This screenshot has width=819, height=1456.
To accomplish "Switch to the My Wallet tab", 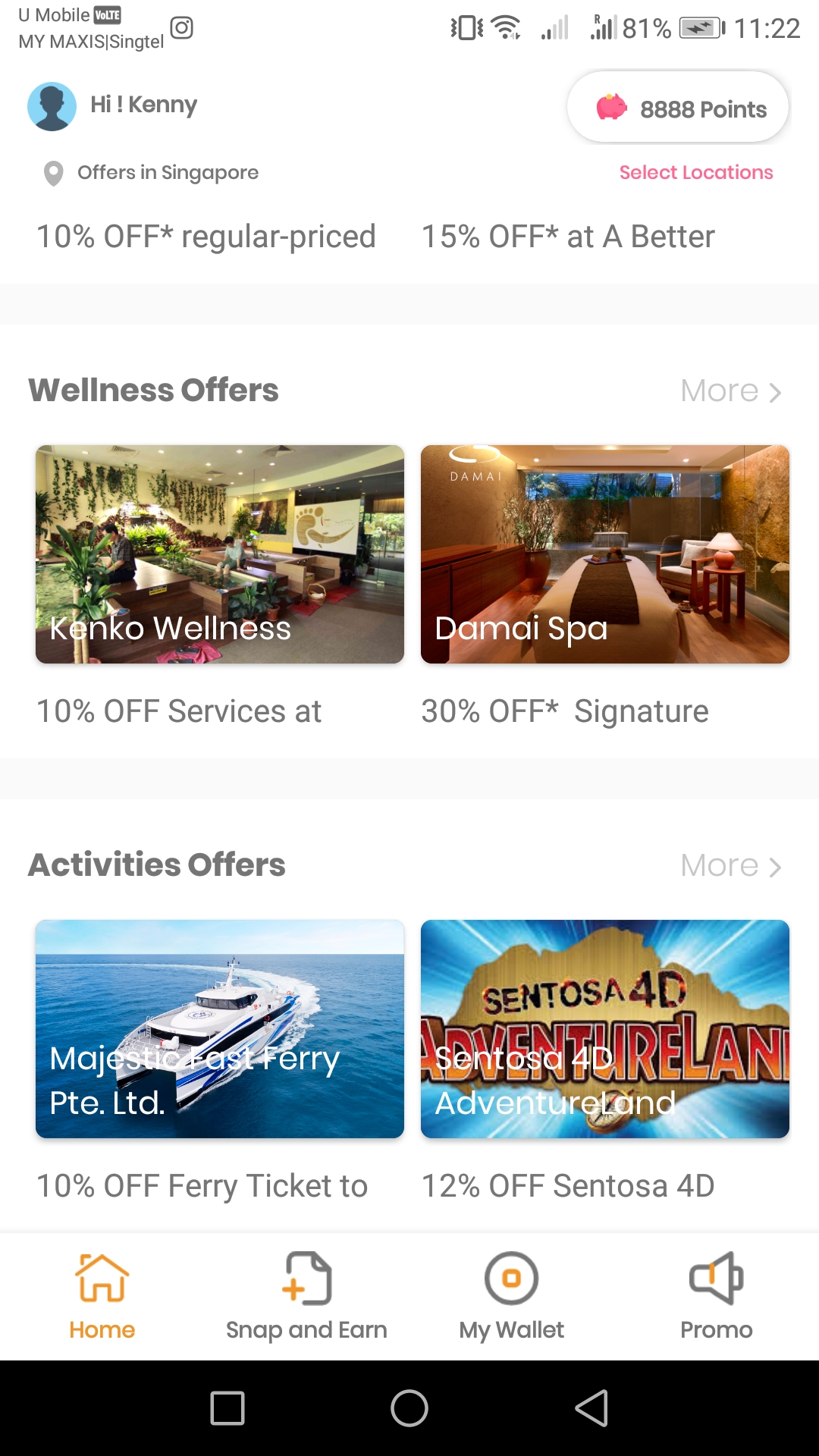I will [x=512, y=1297].
